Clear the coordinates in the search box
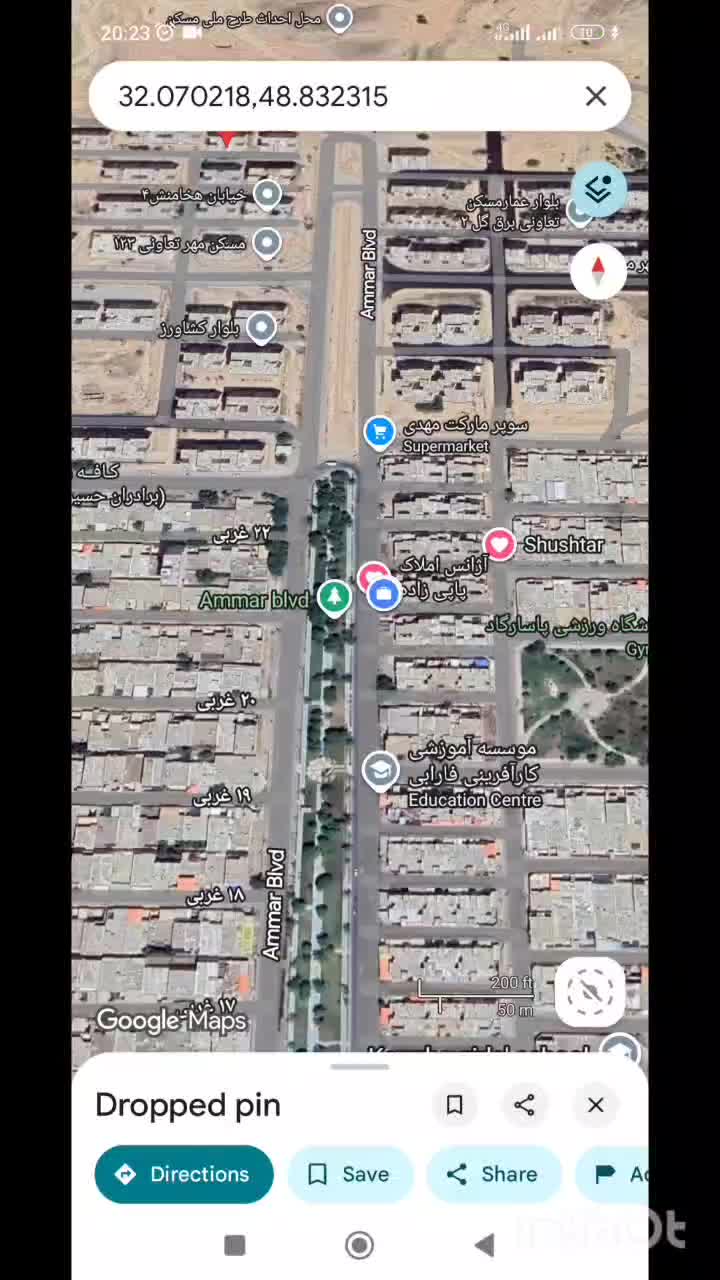The image size is (720, 1280). 595,96
